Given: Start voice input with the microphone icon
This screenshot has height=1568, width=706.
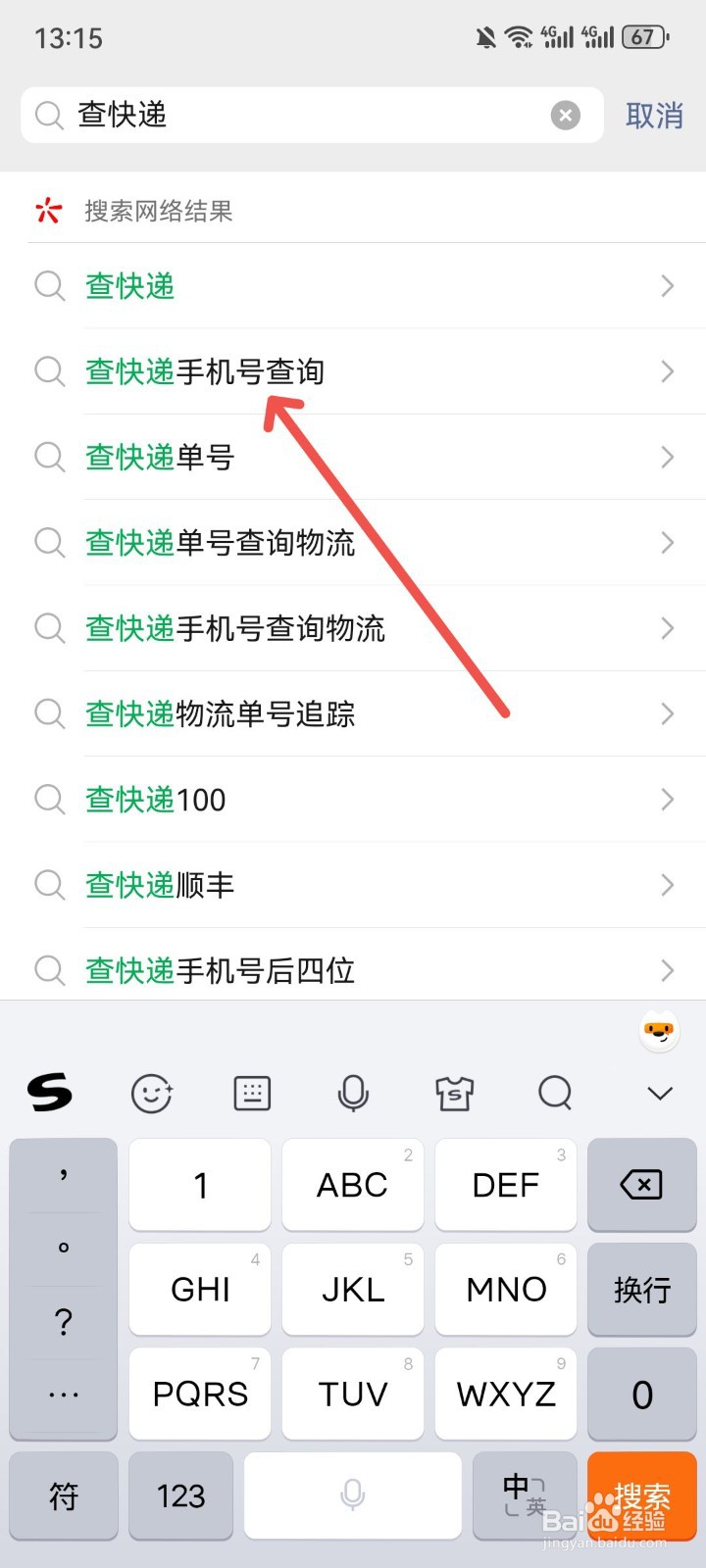Looking at the screenshot, I should [353, 1093].
